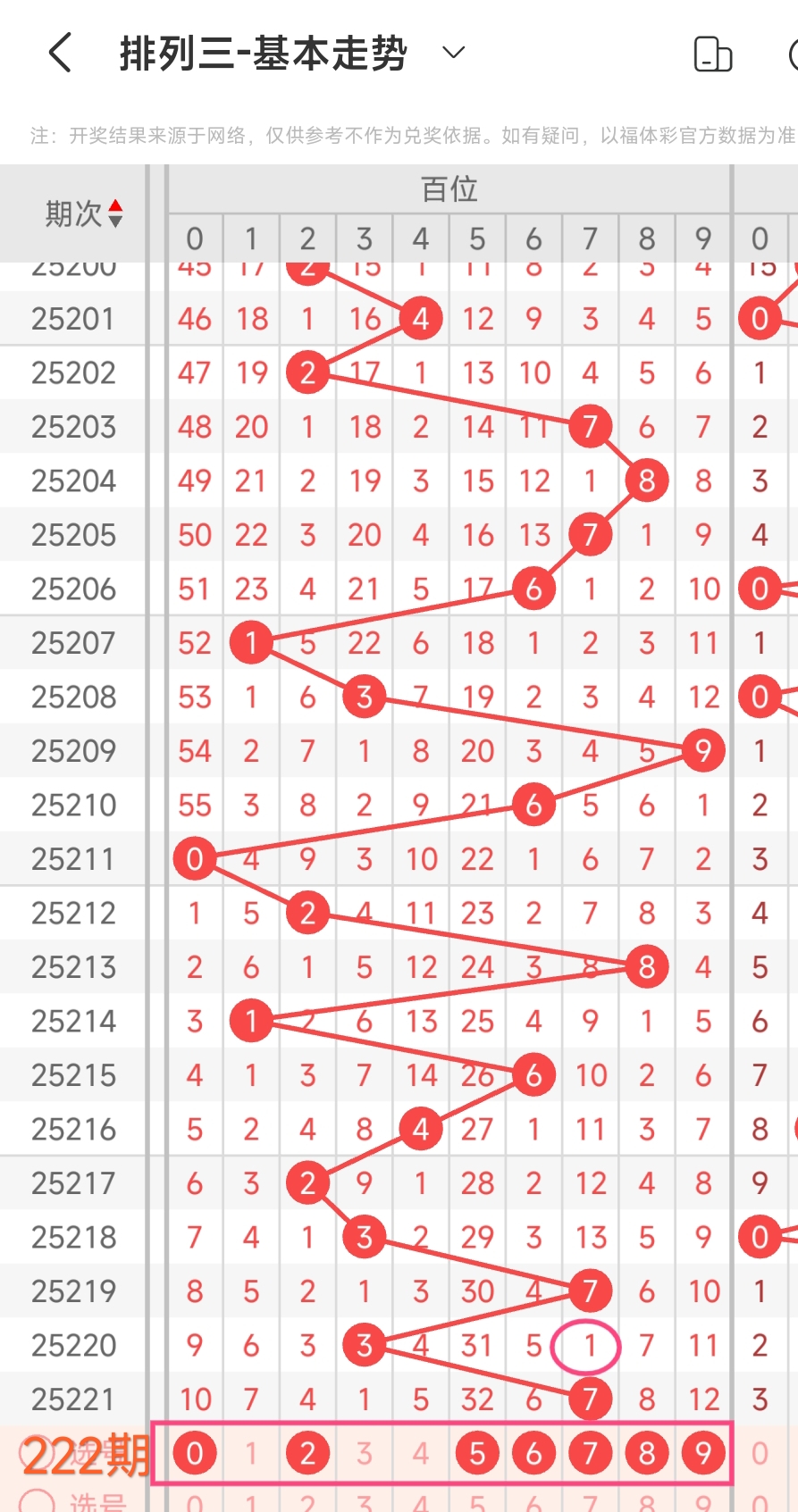This screenshot has height=1512, width=798.
Task: Select number 3 in the first 选号 row
Action: [364, 1454]
